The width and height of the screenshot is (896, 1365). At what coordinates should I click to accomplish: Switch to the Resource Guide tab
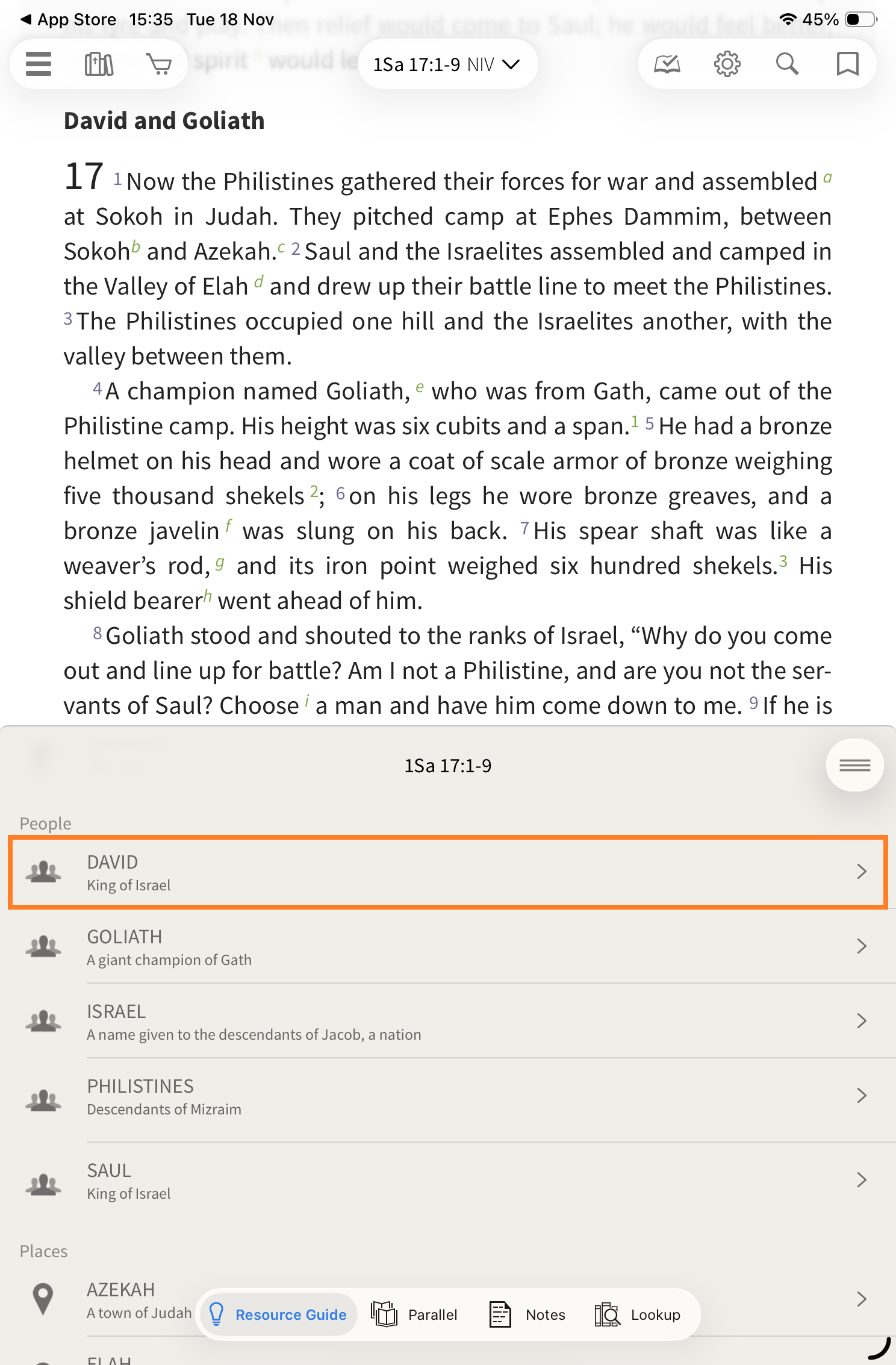click(278, 1314)
